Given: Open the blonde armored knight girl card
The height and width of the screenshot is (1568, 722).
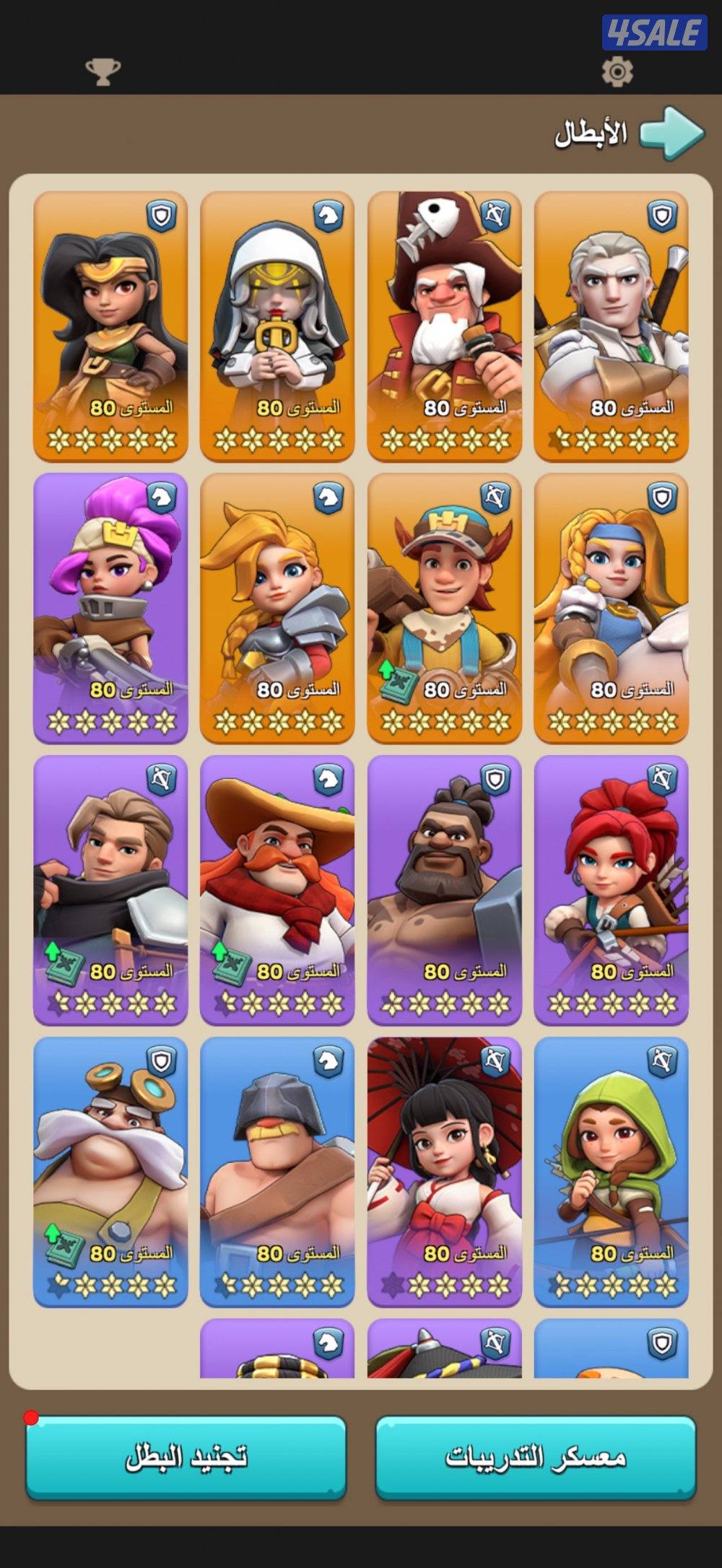Looking at the screenshot, I should pos(277,606).
